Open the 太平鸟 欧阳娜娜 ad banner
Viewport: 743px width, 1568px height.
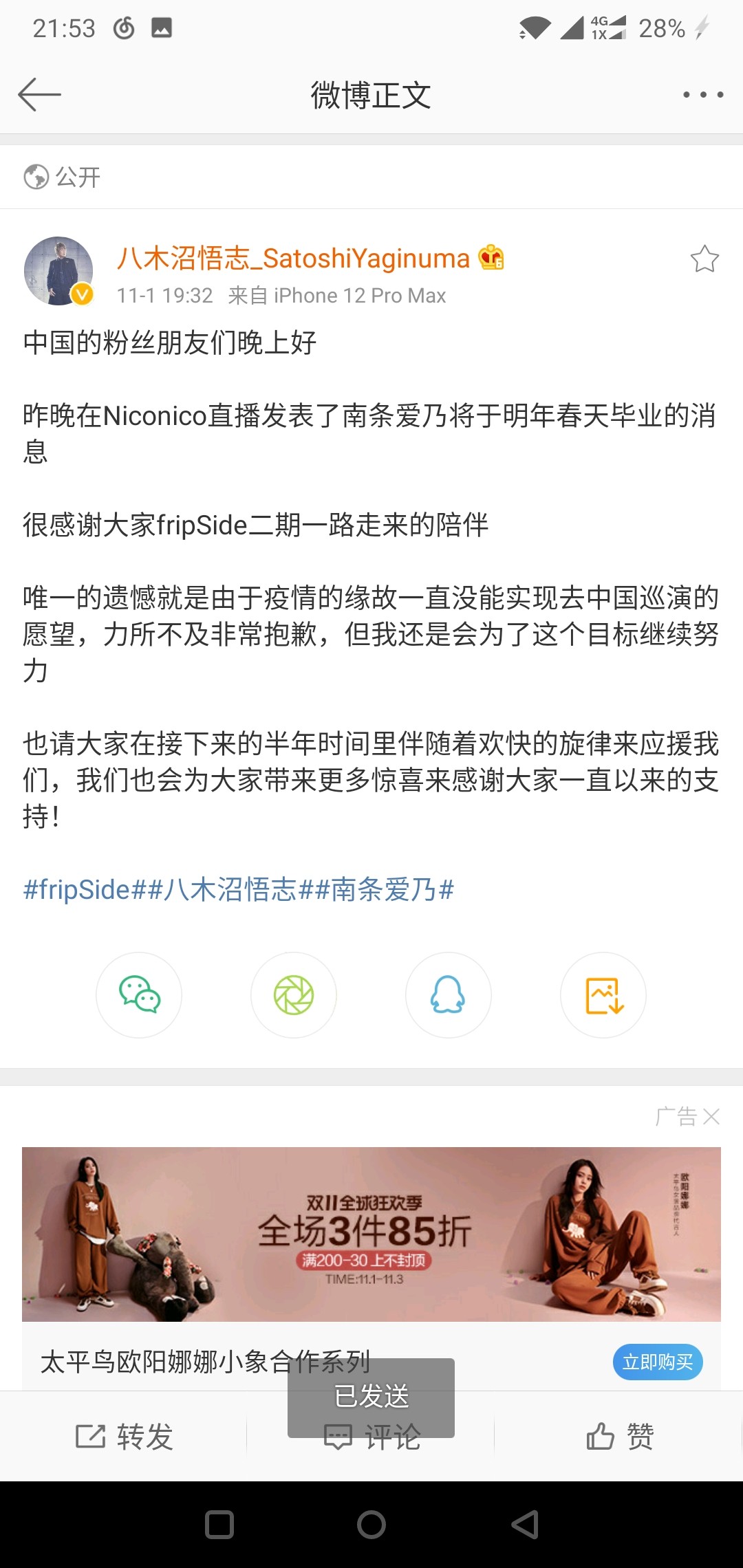(371, 1234)
